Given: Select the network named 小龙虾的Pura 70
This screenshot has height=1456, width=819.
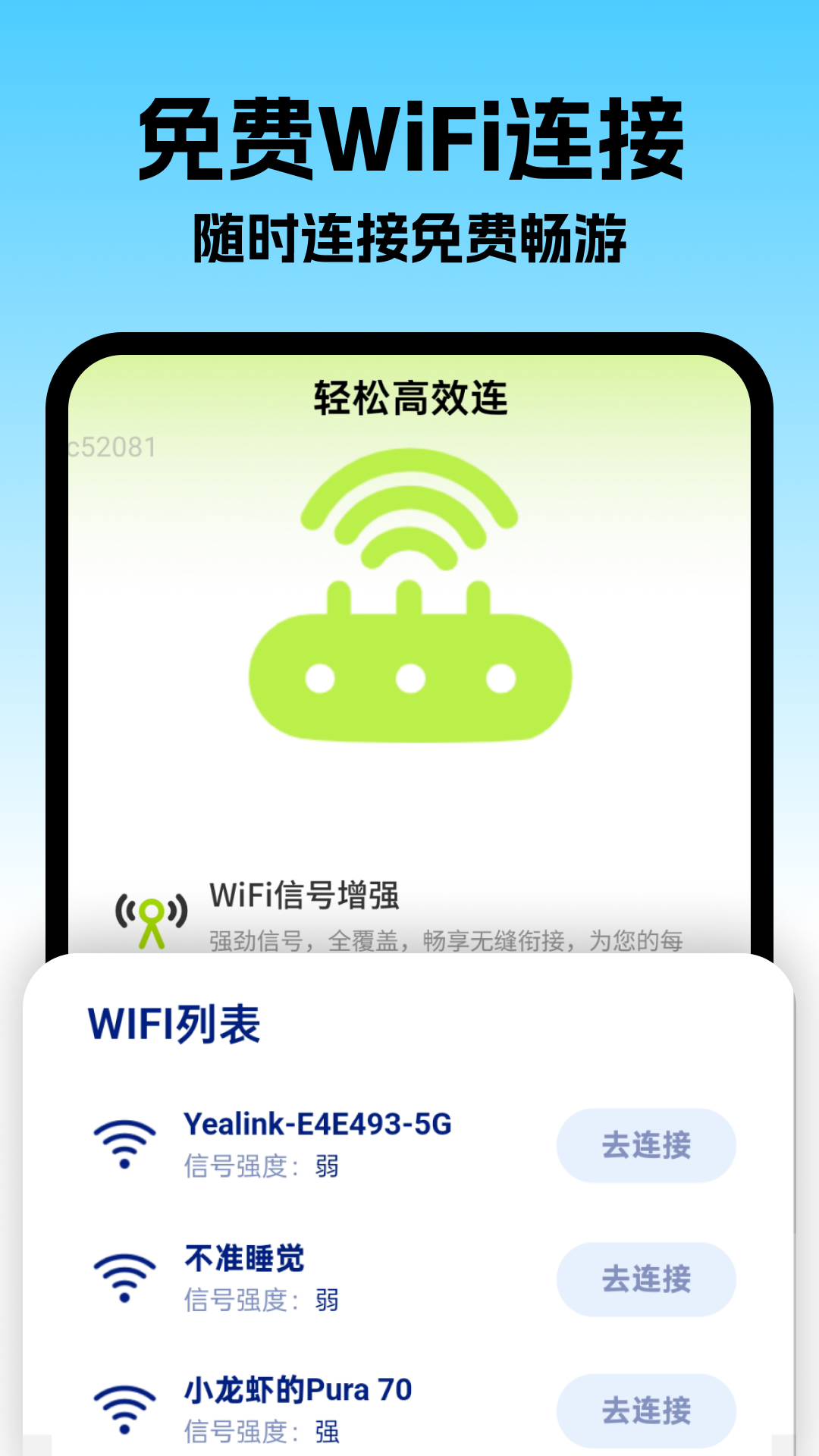Looking at the screenshot, I should pos(298,1392).
